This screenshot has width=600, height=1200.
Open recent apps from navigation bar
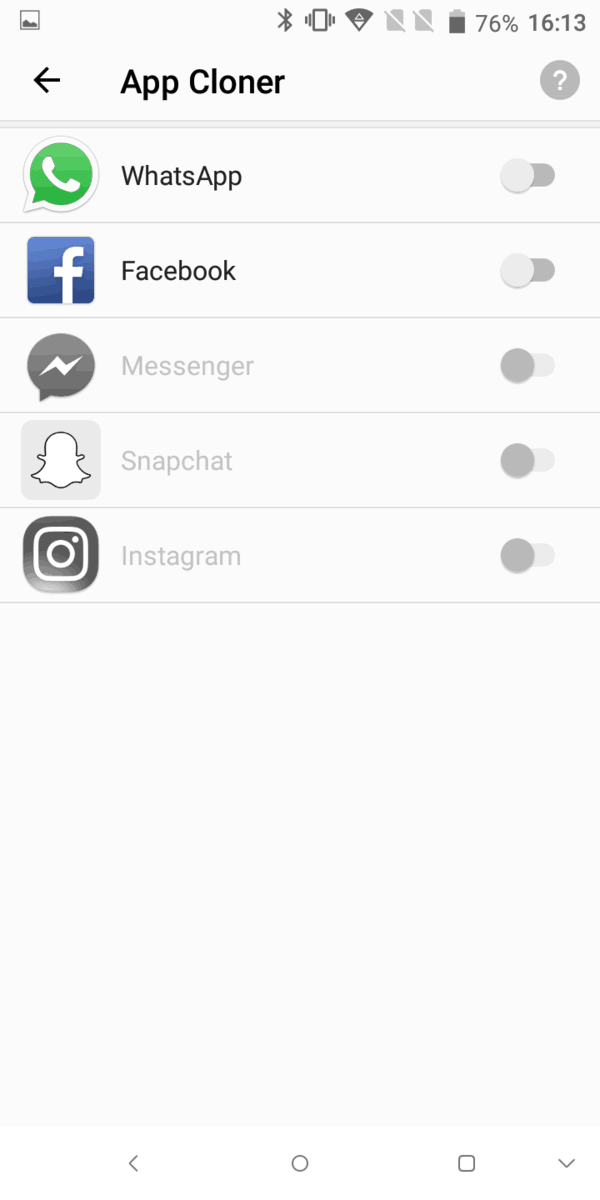(466, 1163)
